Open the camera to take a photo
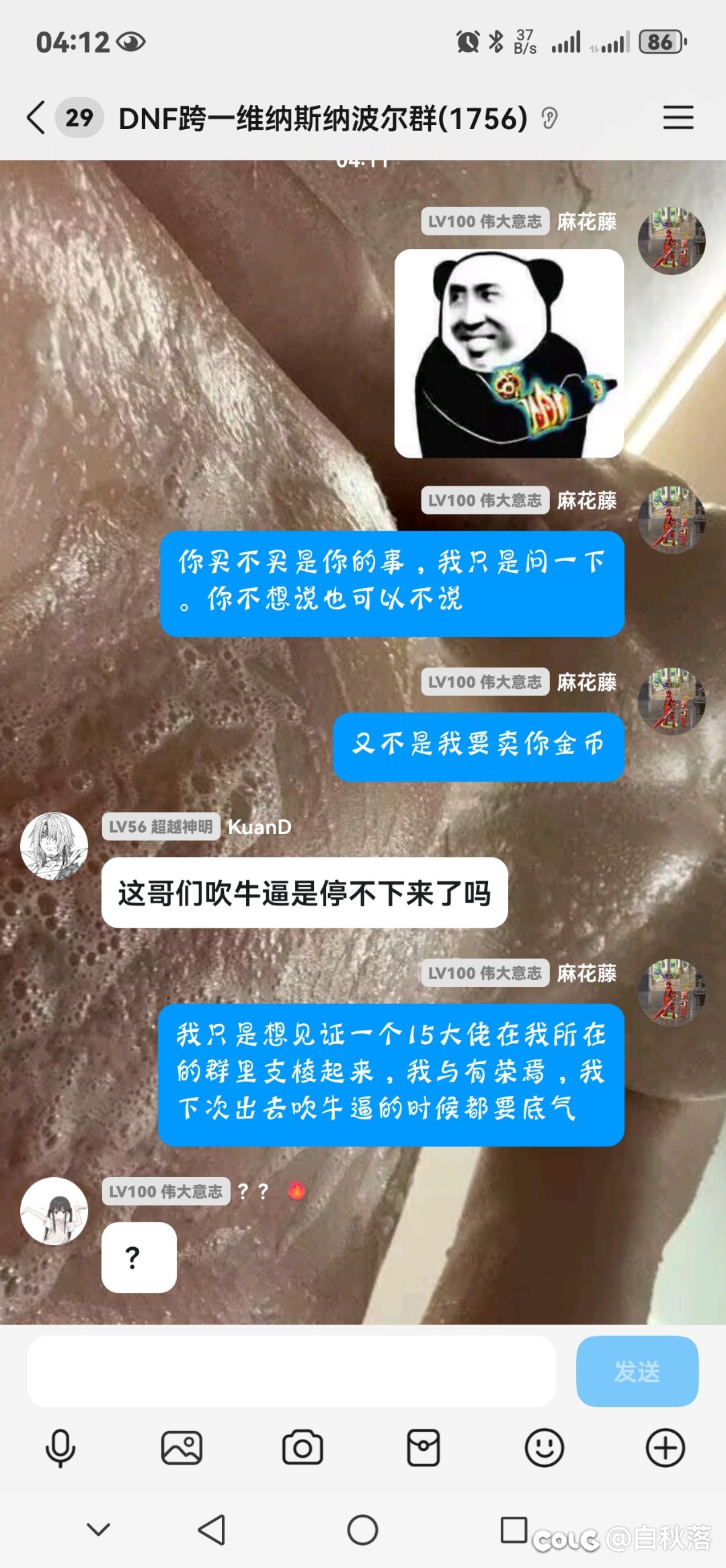This screenshot has width=726, height=1568. point(302,1448)
